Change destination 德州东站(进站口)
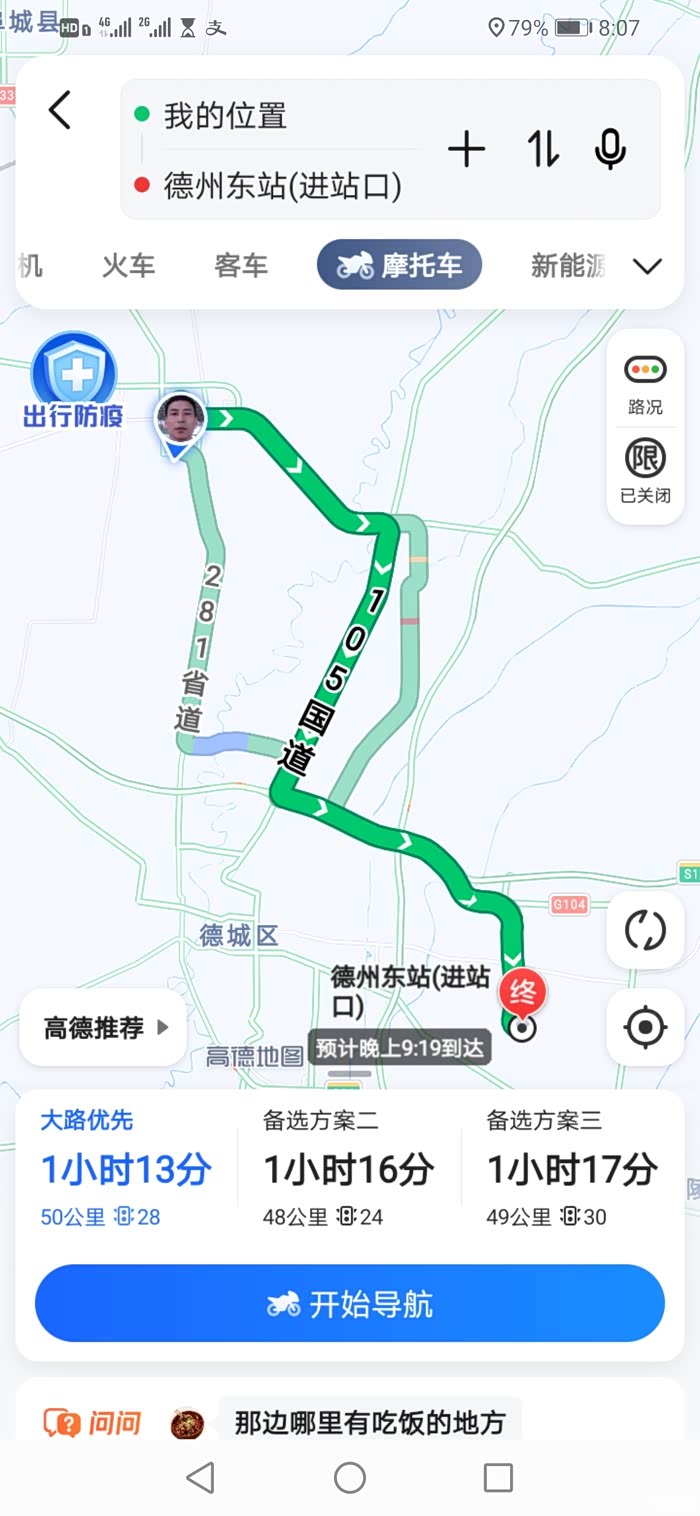 point(282,186)
